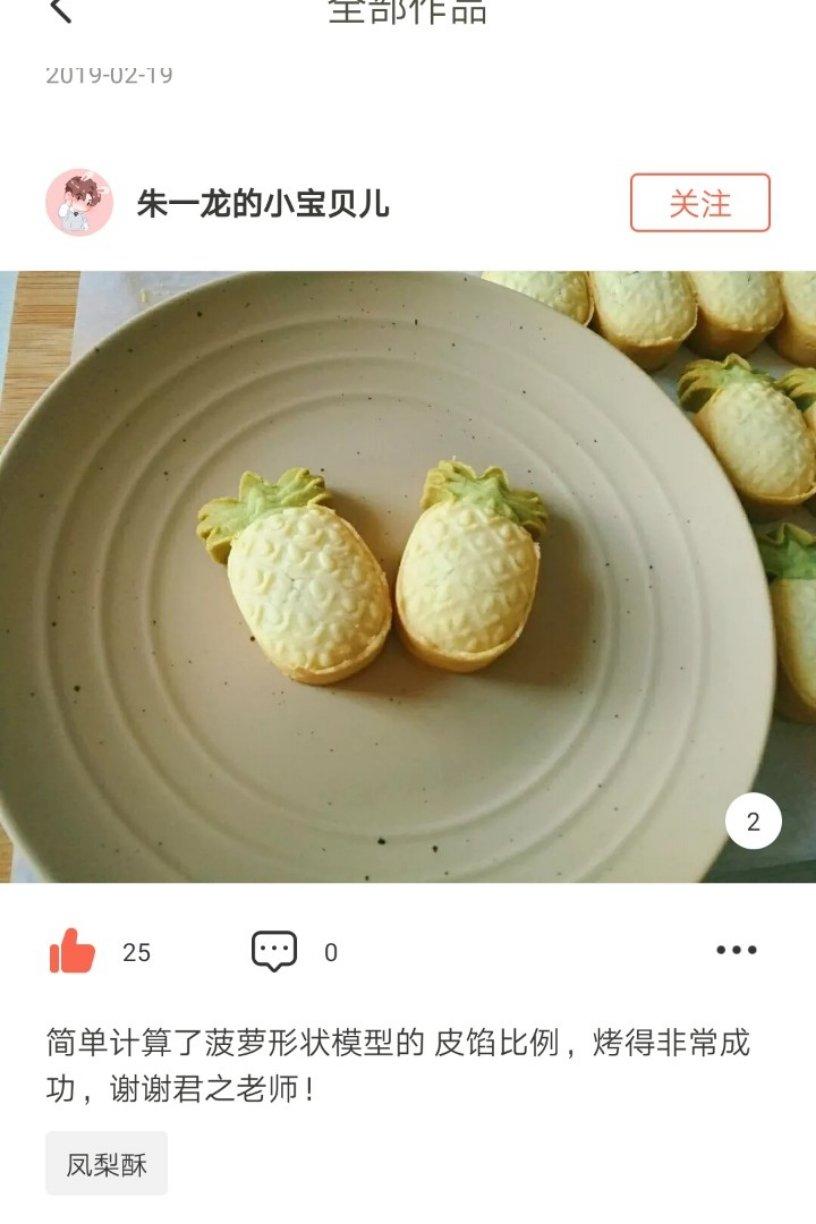Viewport: 816px width, 1224px height.
Task: Go back using the top-left arrow
Action: click(60, 10)
